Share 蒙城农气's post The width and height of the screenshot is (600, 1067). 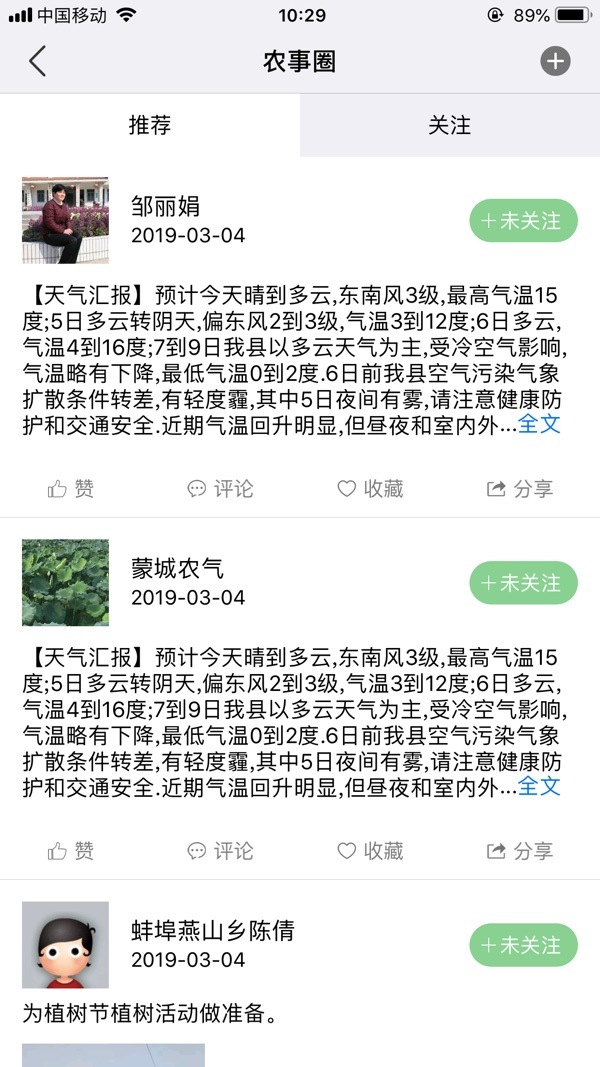tap(520, 851)
